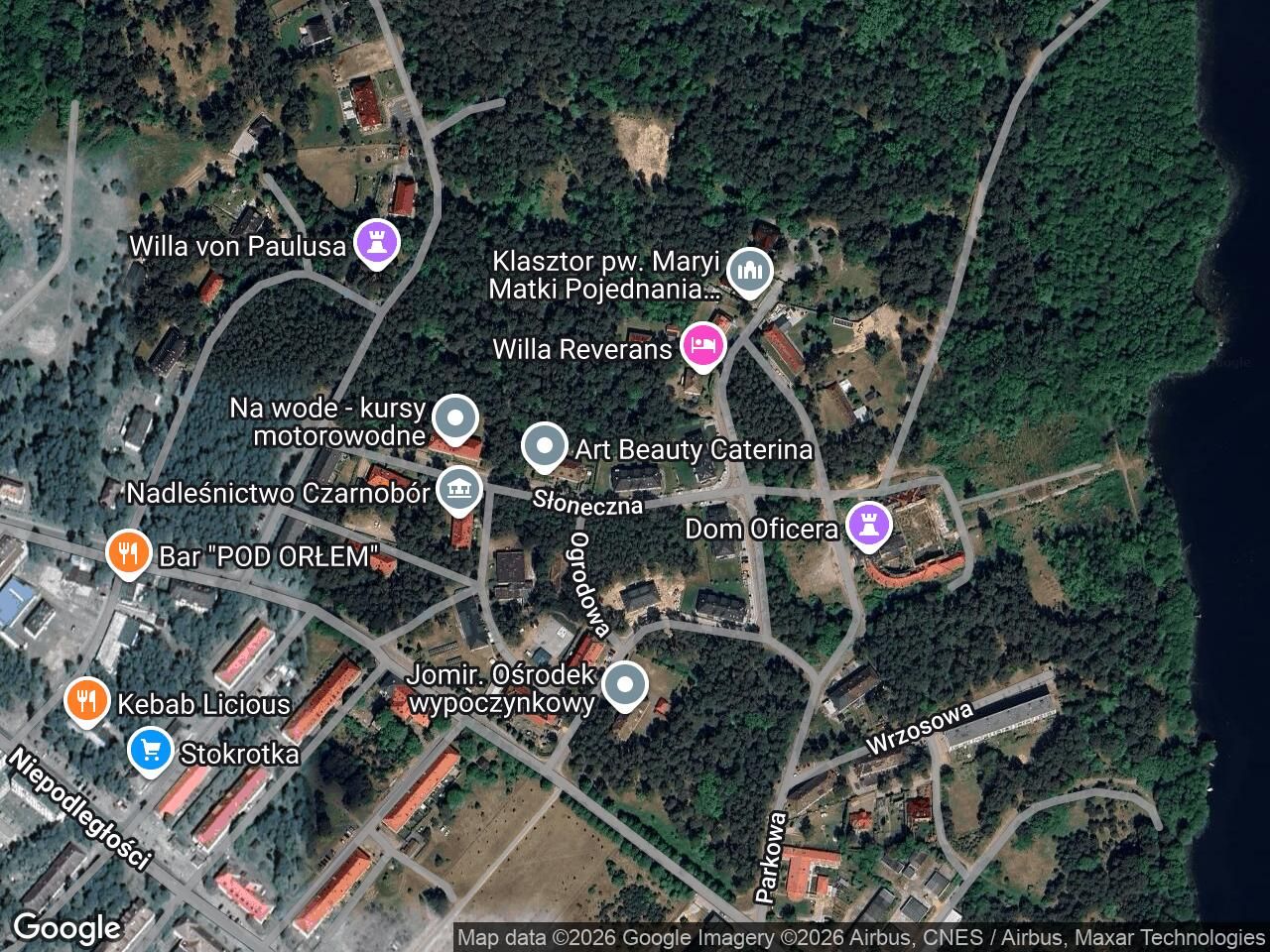Screen dimensions: 1270x952
Task: Tap the Stokrotka shopping pin
Action: (x=151, y=751)
